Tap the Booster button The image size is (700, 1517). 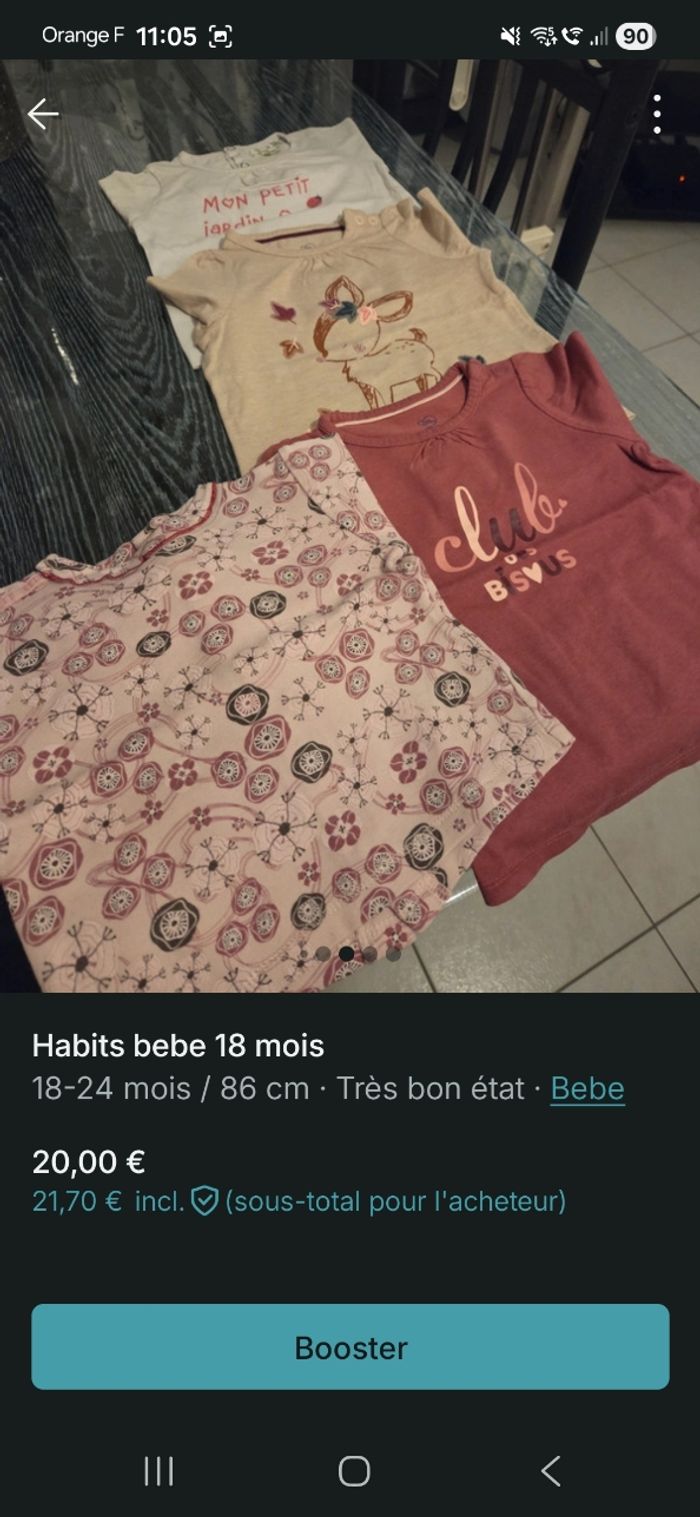pyautogui.click(x=350, y=1346)
